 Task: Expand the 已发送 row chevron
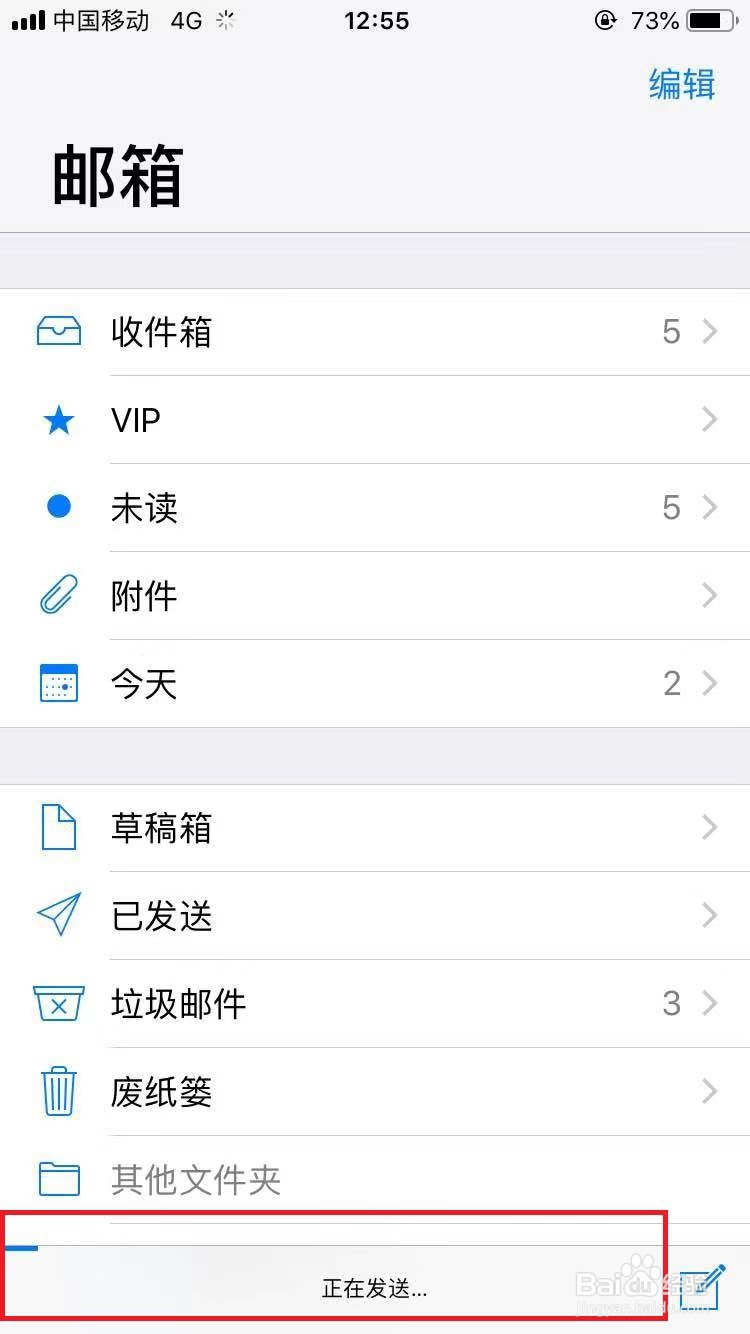(710, 915)
